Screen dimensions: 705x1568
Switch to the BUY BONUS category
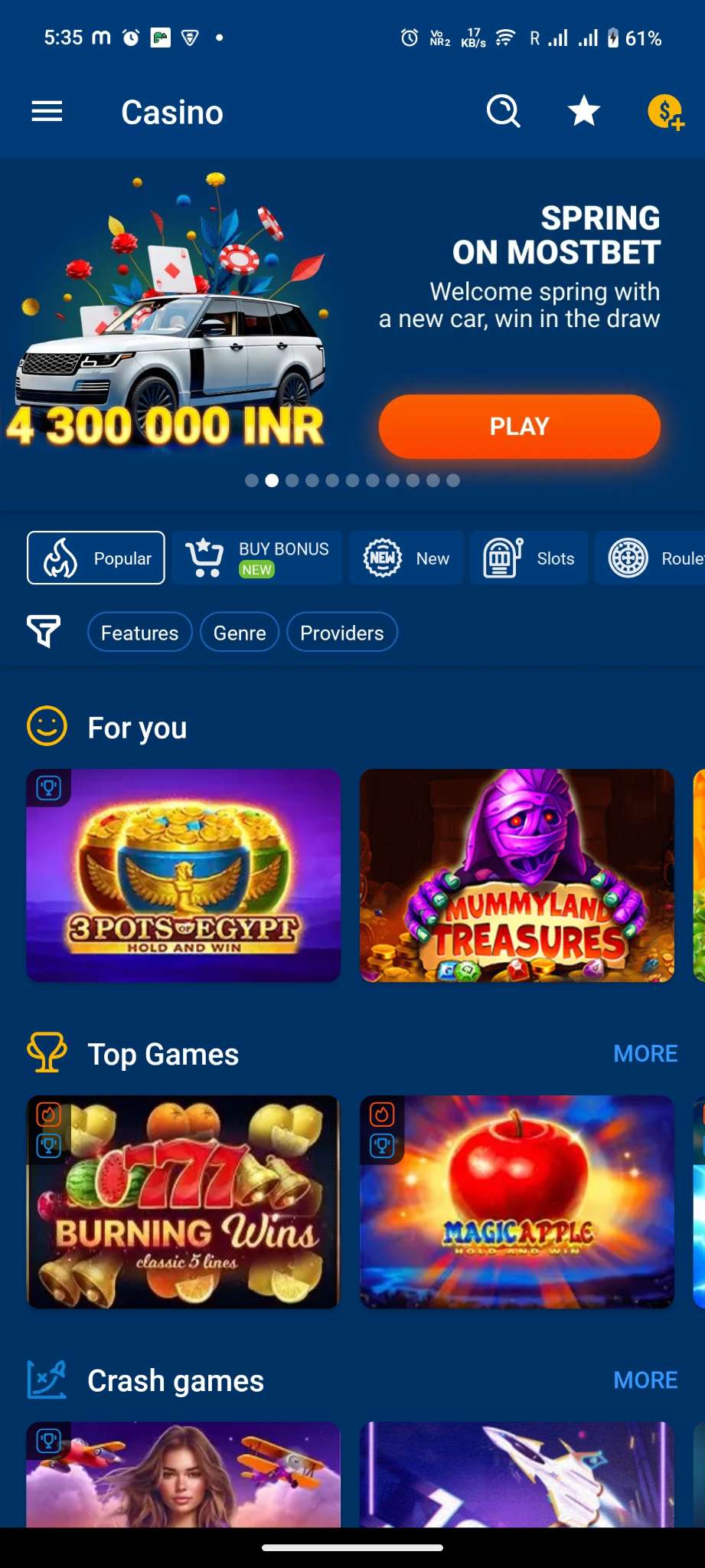pyautogui.click(x=256, y=558)
